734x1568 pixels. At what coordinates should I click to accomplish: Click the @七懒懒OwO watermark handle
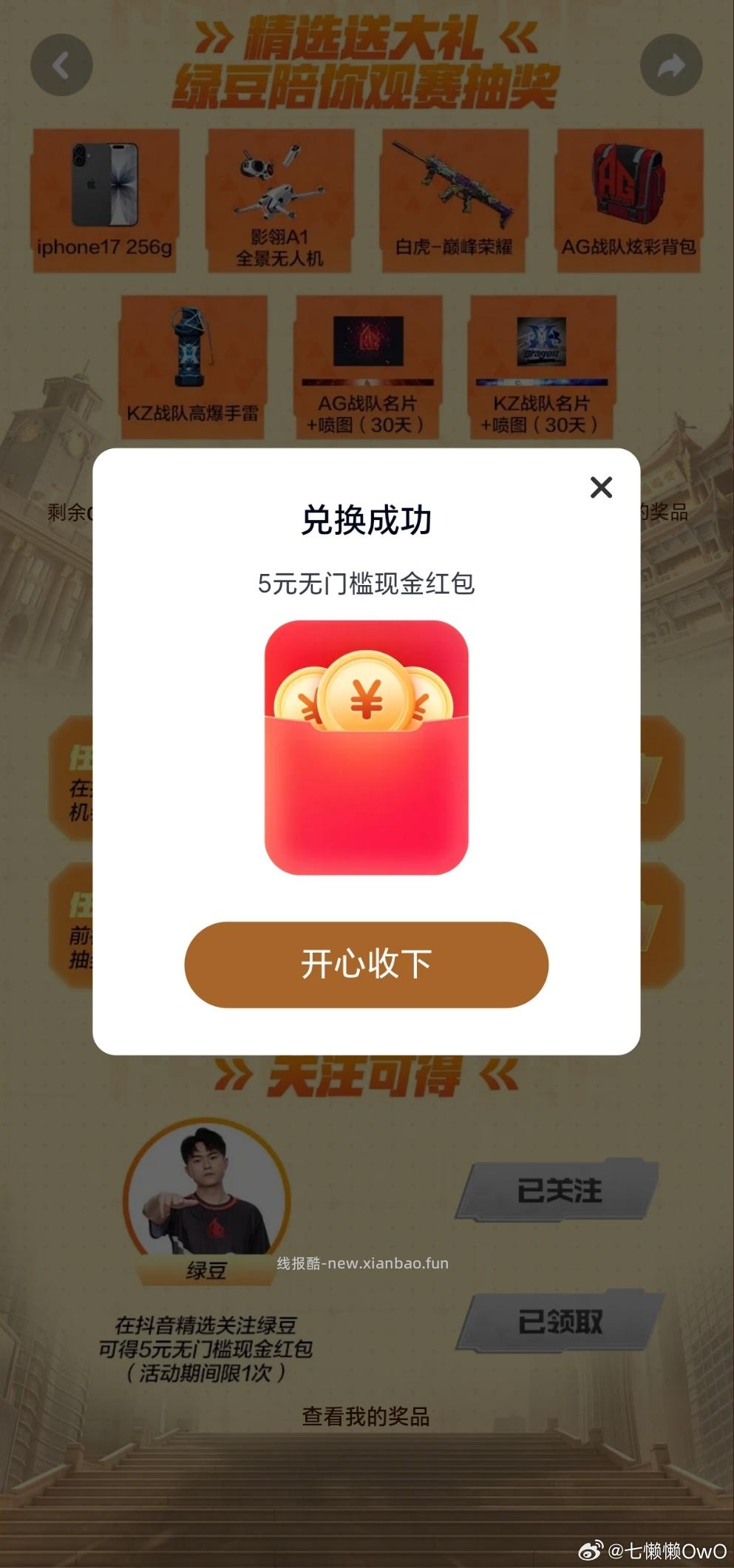667,1550
